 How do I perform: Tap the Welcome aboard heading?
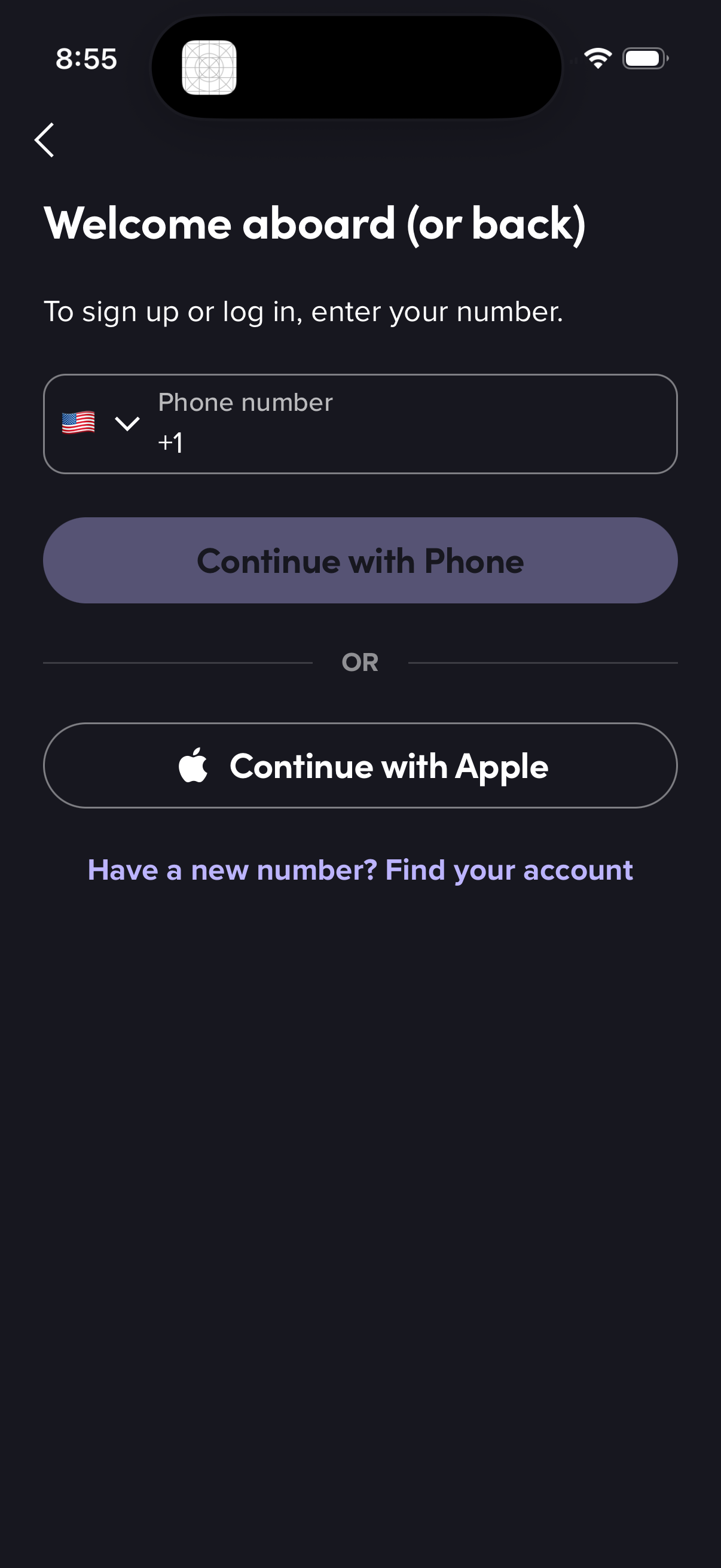pyautogui.click(x=316, y=224)
